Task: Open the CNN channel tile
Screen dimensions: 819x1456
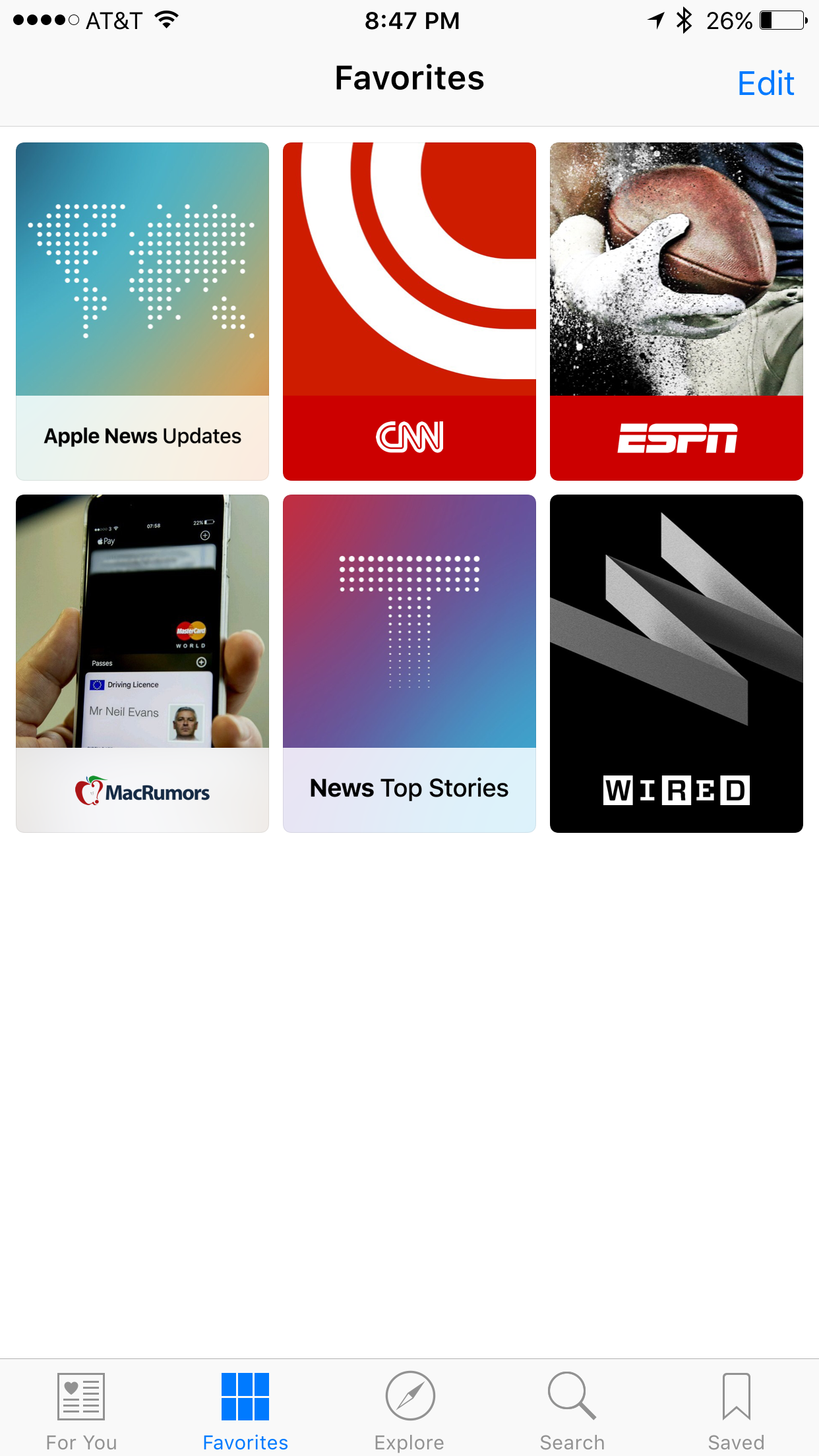Action: click(x=409, y=311)
